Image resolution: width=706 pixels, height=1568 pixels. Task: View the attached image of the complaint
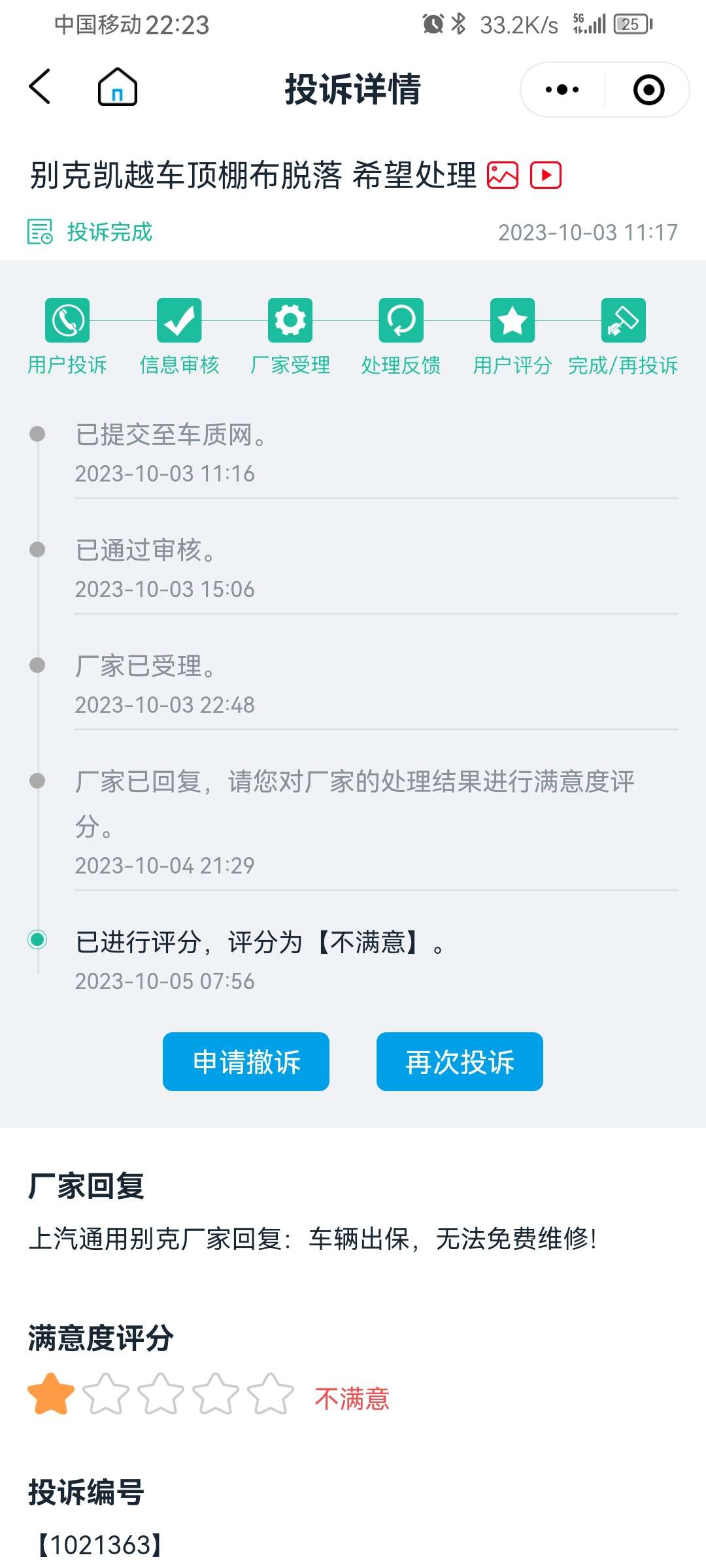(503, 175)
